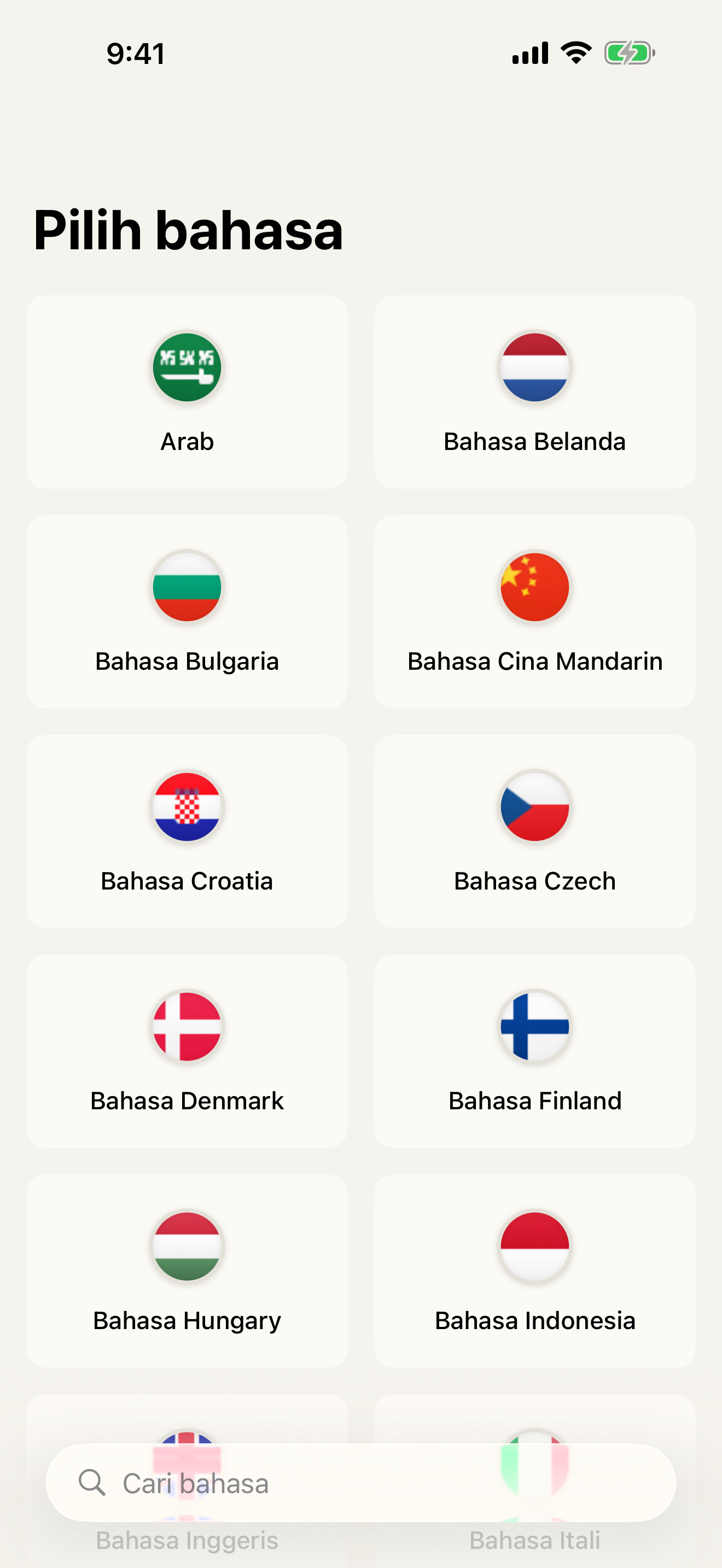The height and width of the screenshot is (1568, 722).
Task: Click the Denmark flag icon
Action: (187, 1026)
